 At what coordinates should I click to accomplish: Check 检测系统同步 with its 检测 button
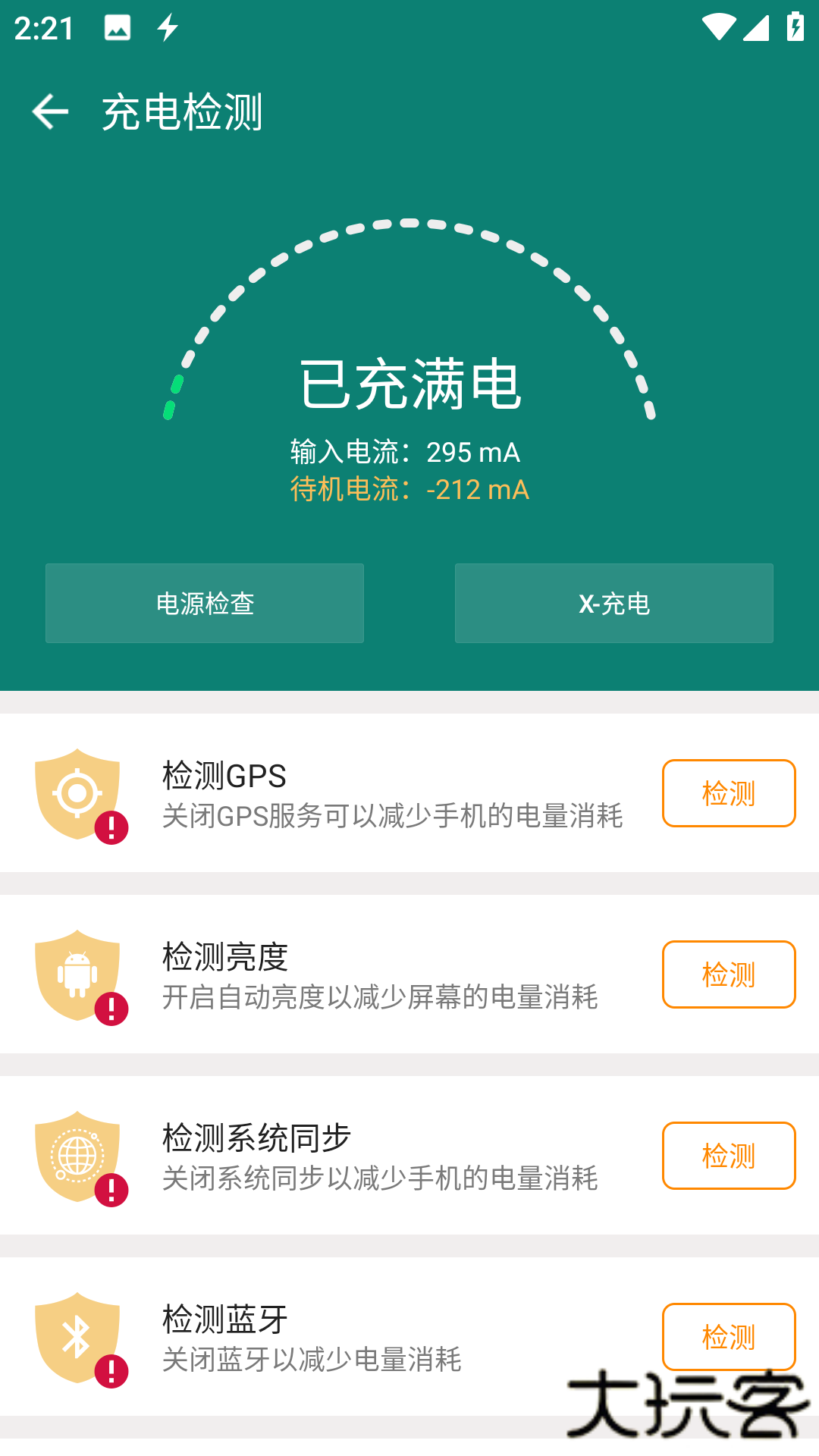click(x=729, y=1156)
